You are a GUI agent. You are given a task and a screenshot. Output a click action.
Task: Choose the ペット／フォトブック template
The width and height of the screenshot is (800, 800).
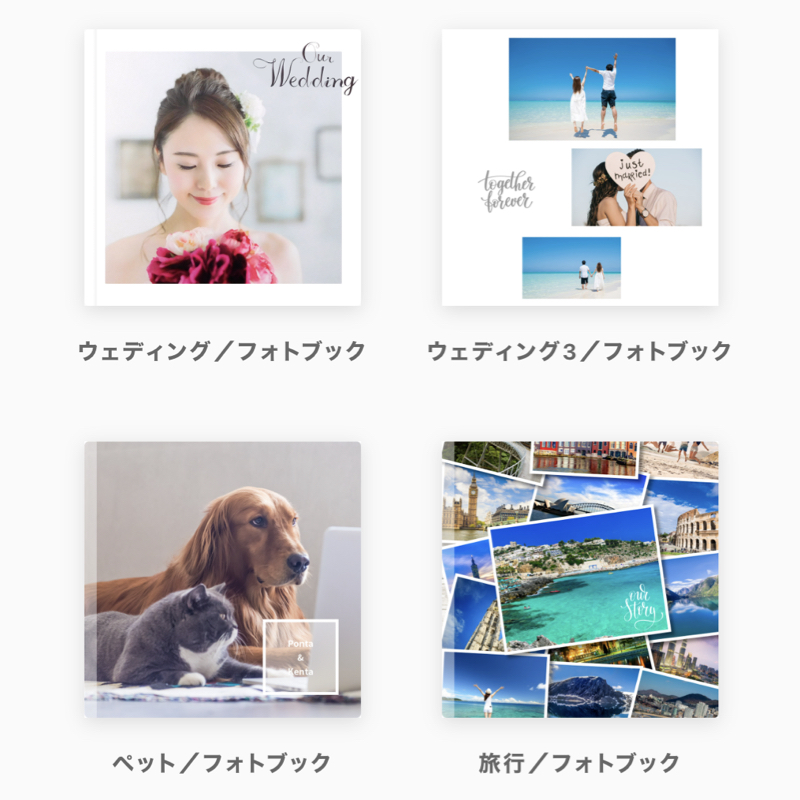(x=222, y=580)
